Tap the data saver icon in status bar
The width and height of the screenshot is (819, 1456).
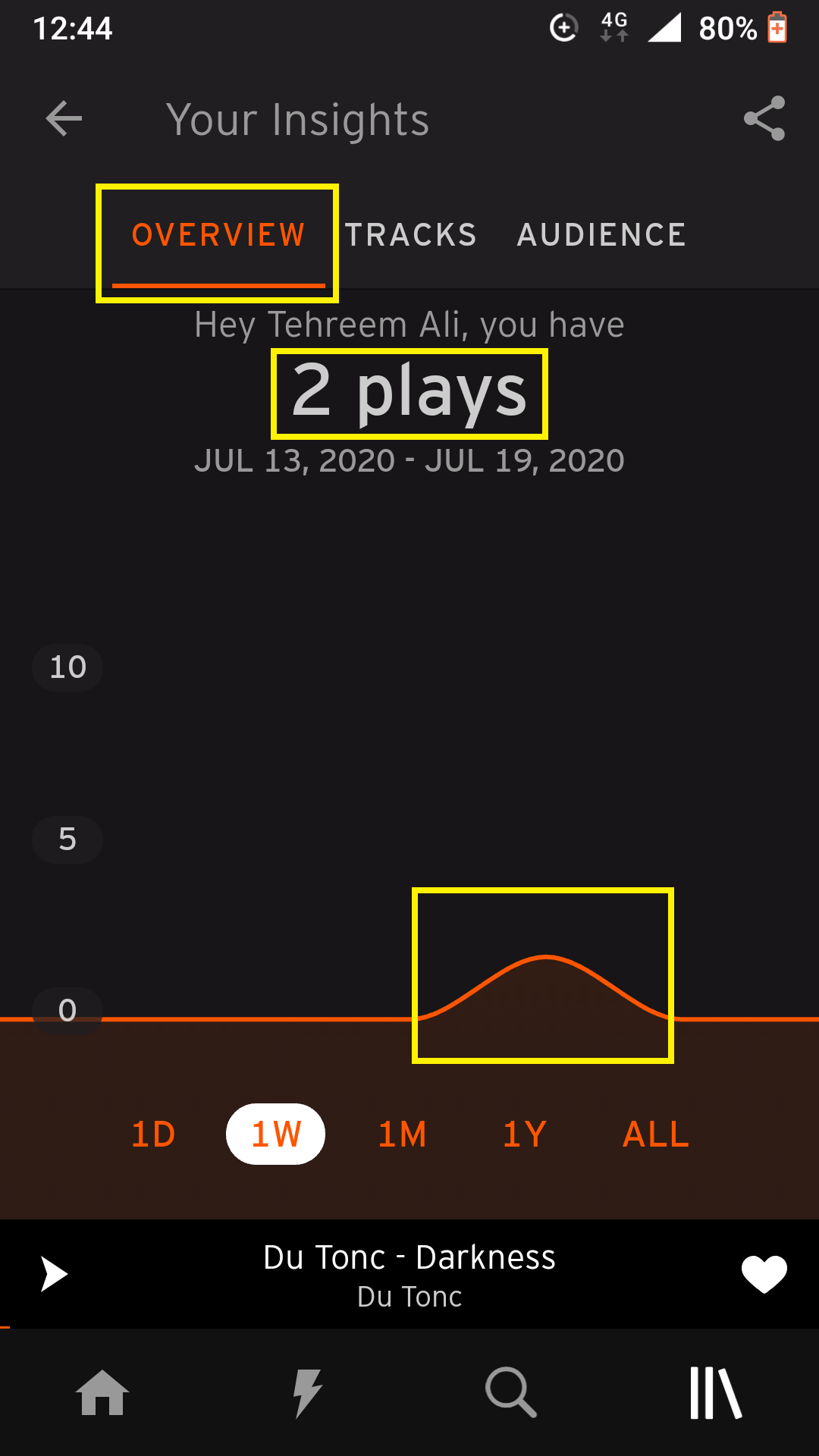tap(563, 28)
